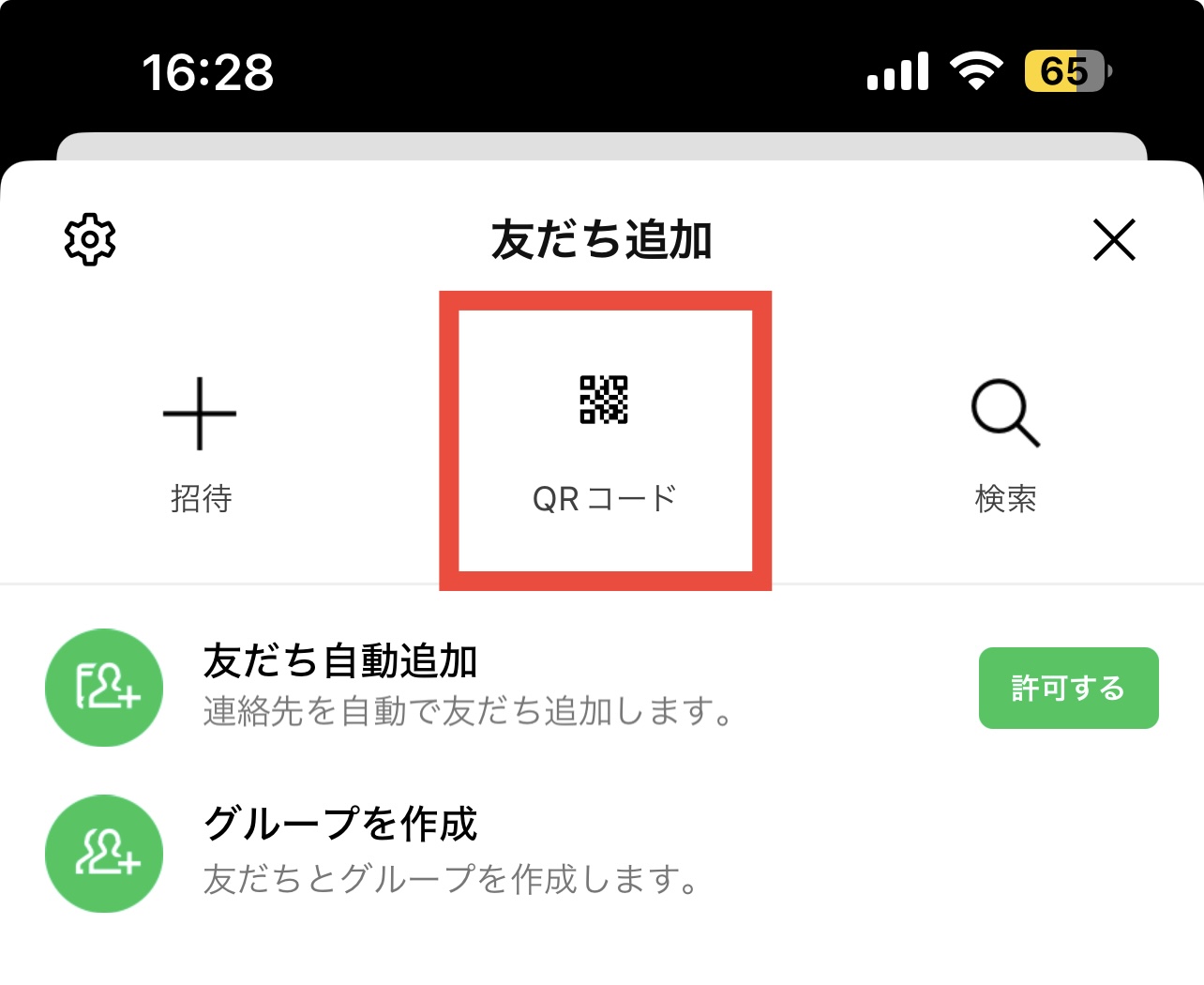Close the 友だち追加 sheet
The width and height of the screenshot is (1204, 985).
tap(1114, 239)
